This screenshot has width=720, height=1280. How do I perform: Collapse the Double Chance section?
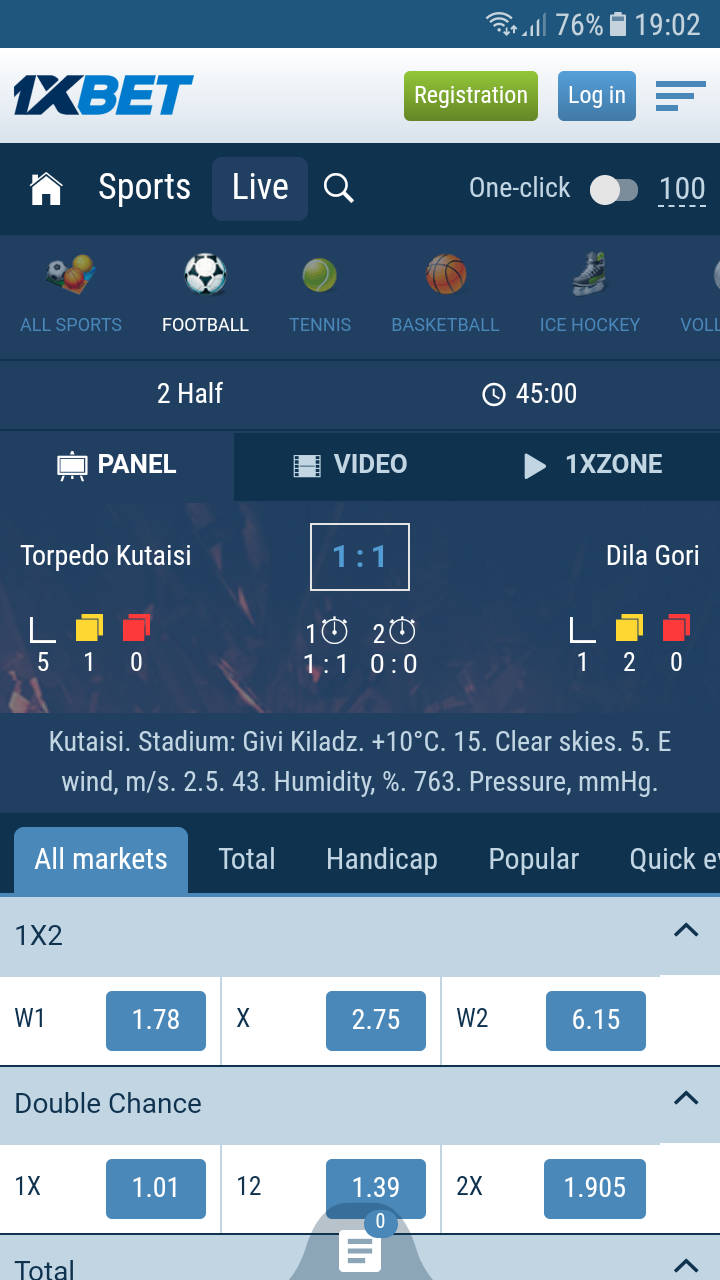point(686,1099)
